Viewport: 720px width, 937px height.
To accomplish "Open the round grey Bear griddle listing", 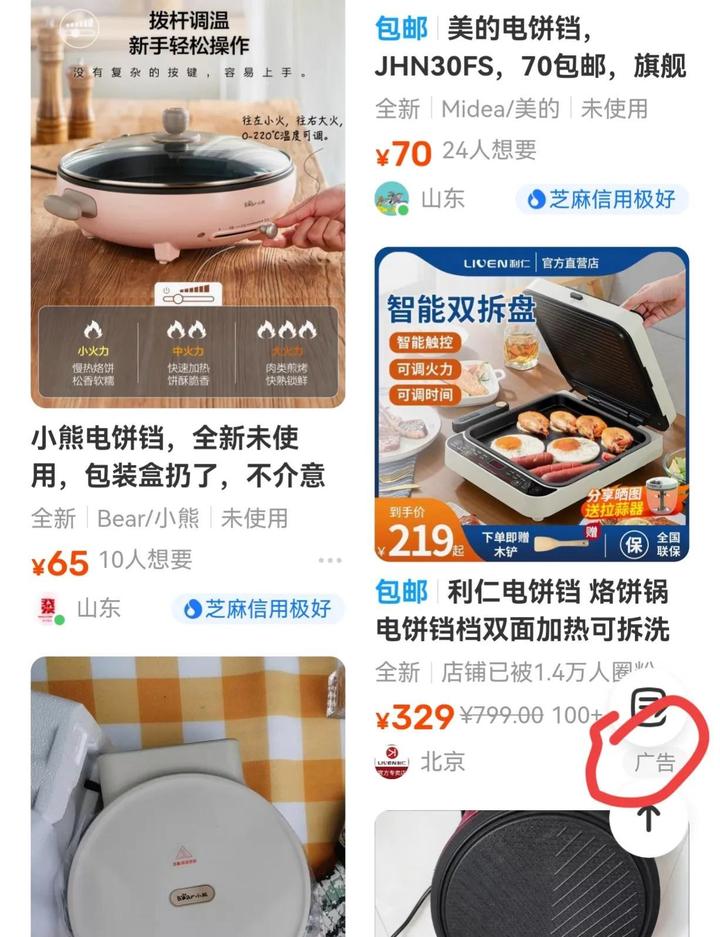I will click(187, 800).
